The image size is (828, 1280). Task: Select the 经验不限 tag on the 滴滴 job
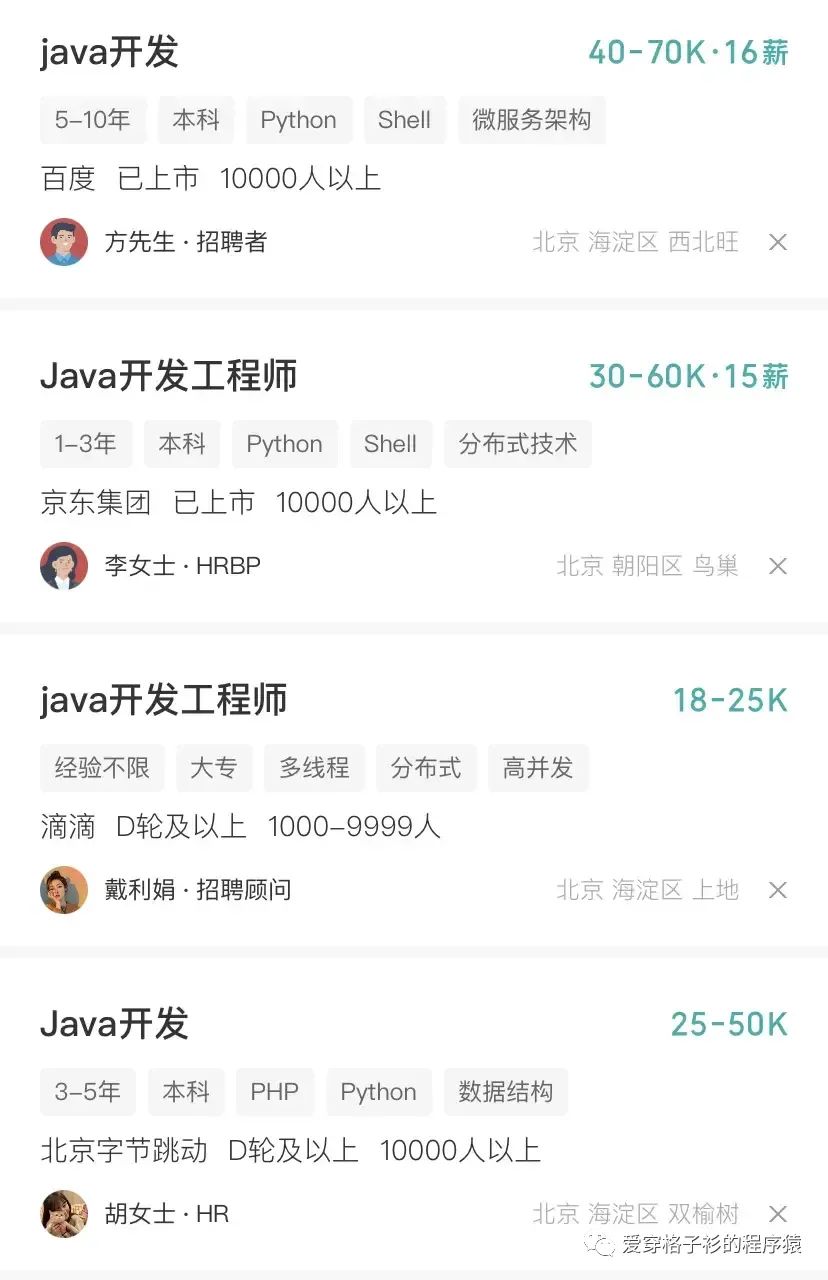102,768
